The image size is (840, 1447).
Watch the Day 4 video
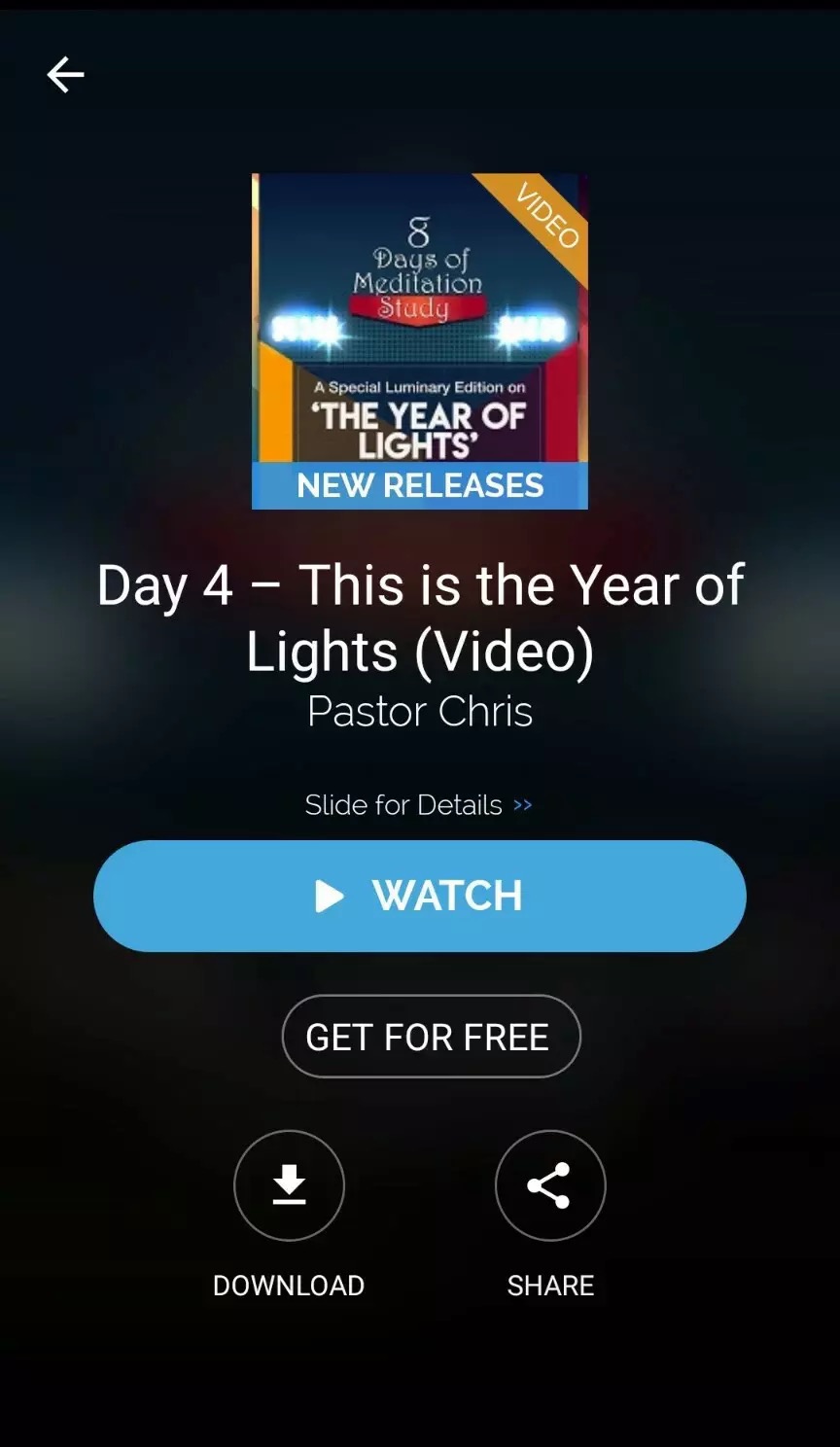pos(420,896)
